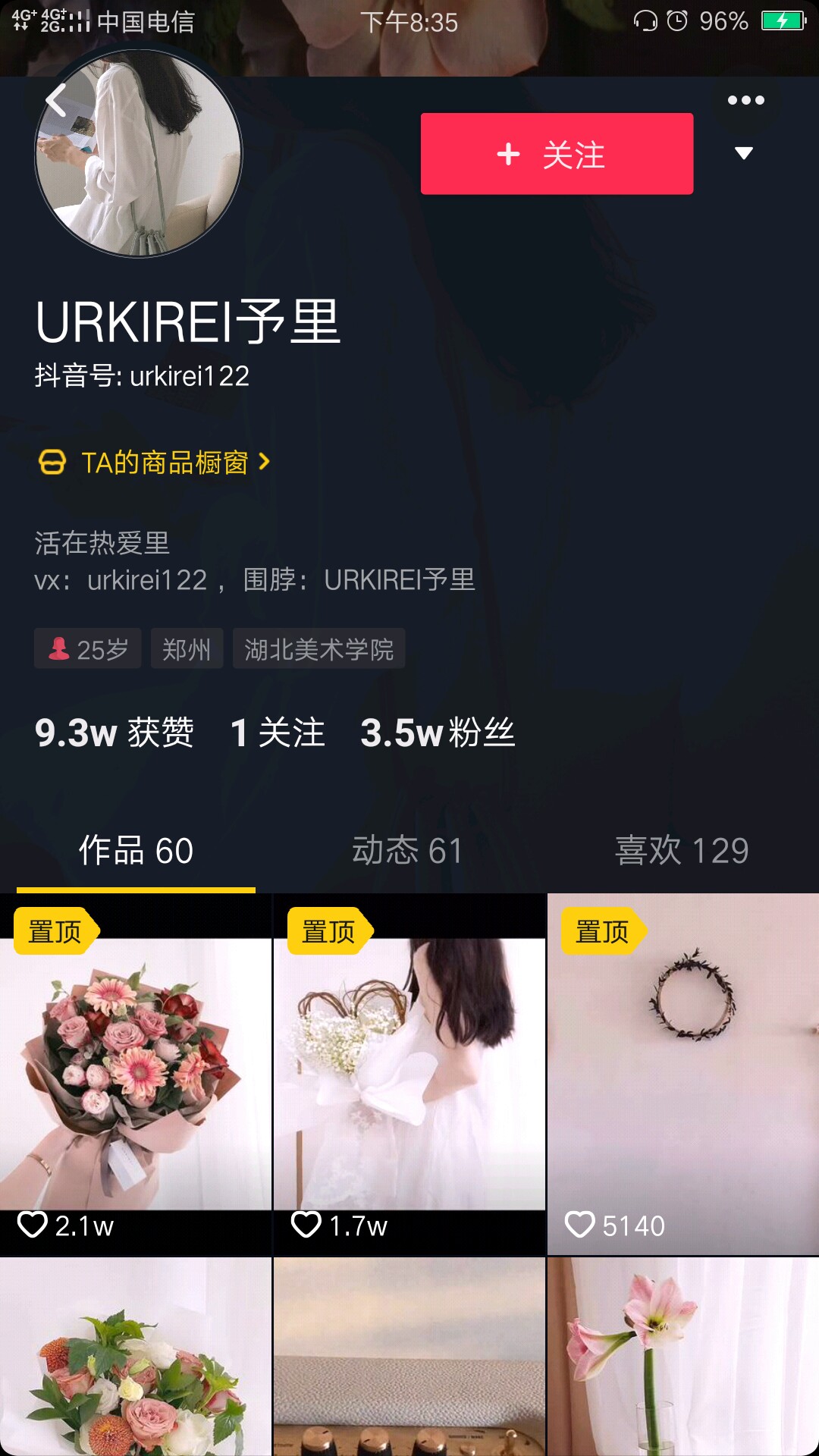Open the 1 关注 following list

(278, 733)
